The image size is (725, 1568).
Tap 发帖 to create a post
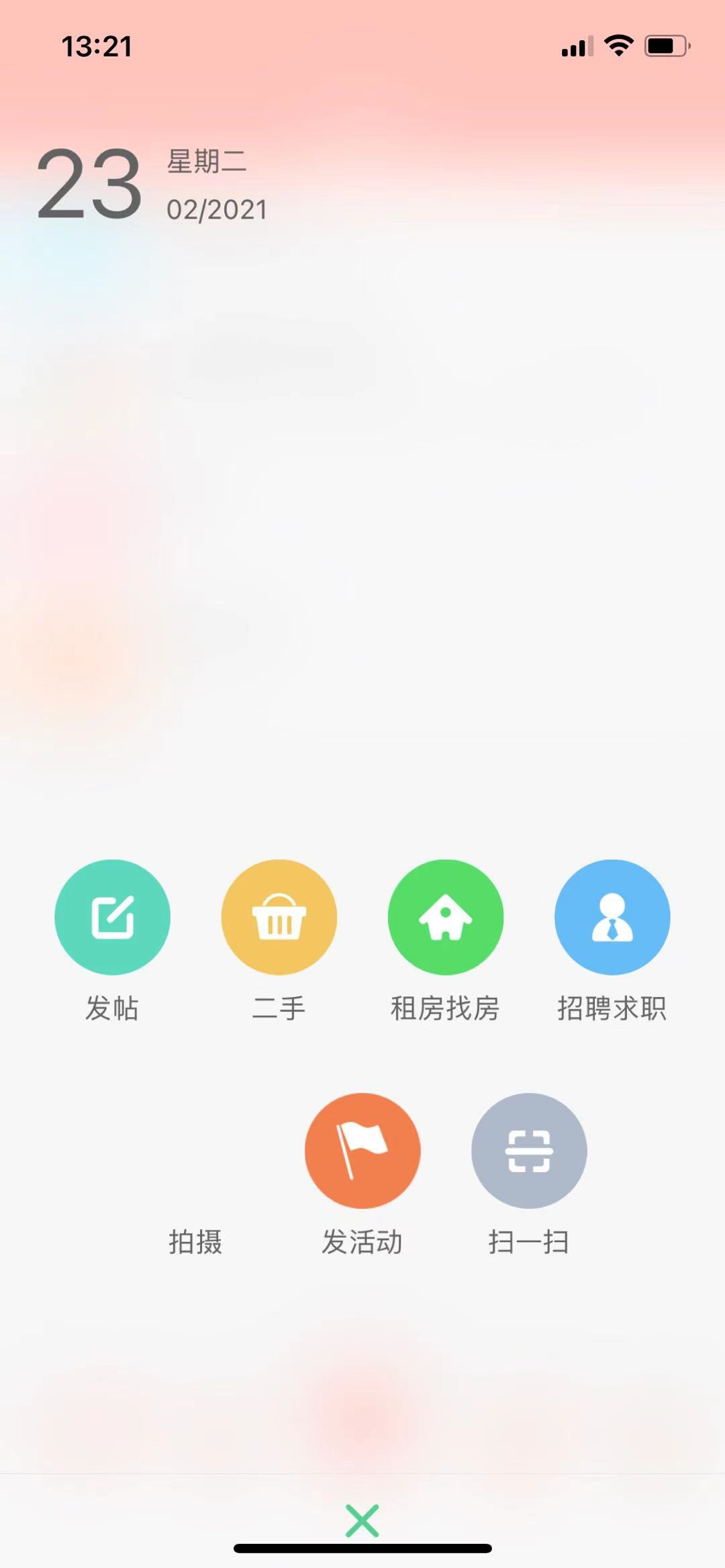point(112,917)
